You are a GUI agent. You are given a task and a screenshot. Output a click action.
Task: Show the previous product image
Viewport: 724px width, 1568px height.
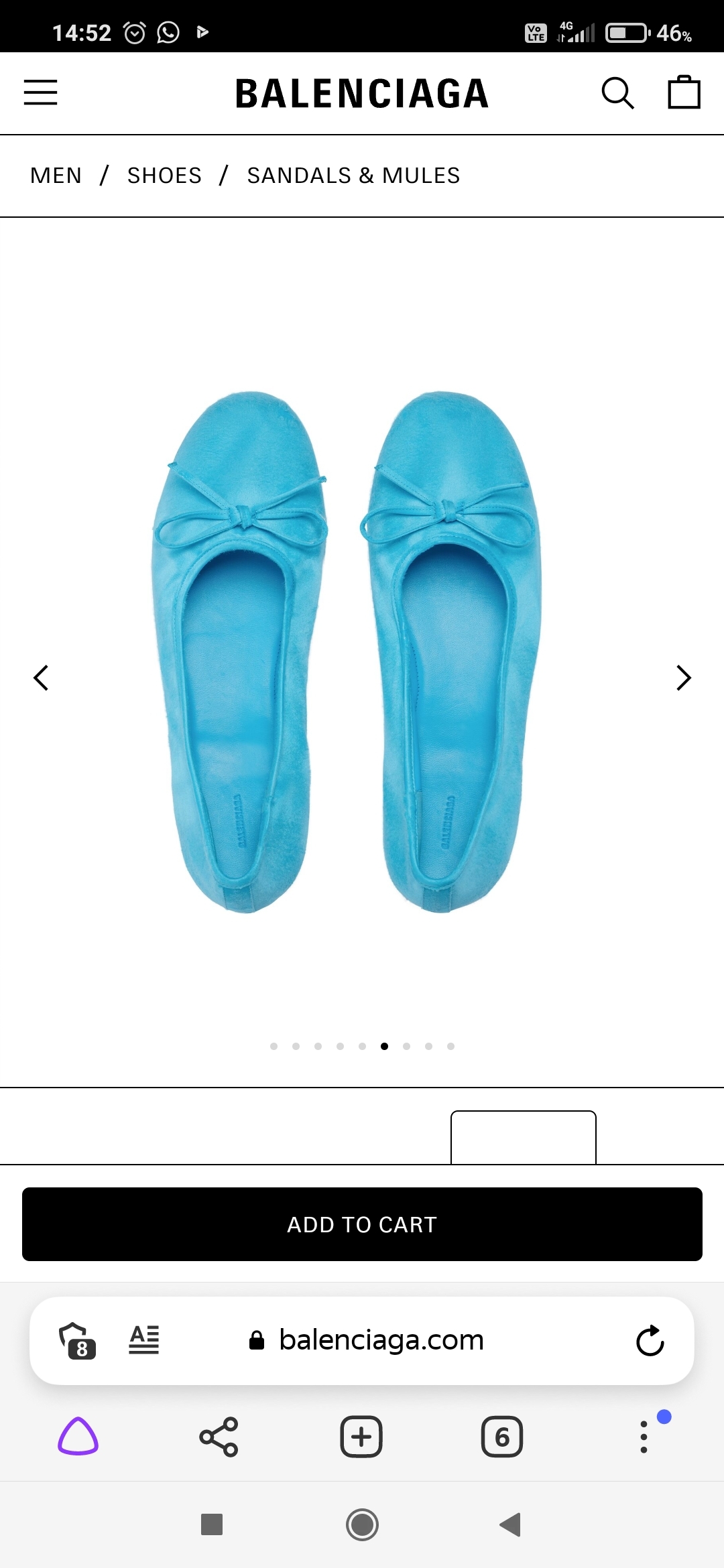point(41,677)
